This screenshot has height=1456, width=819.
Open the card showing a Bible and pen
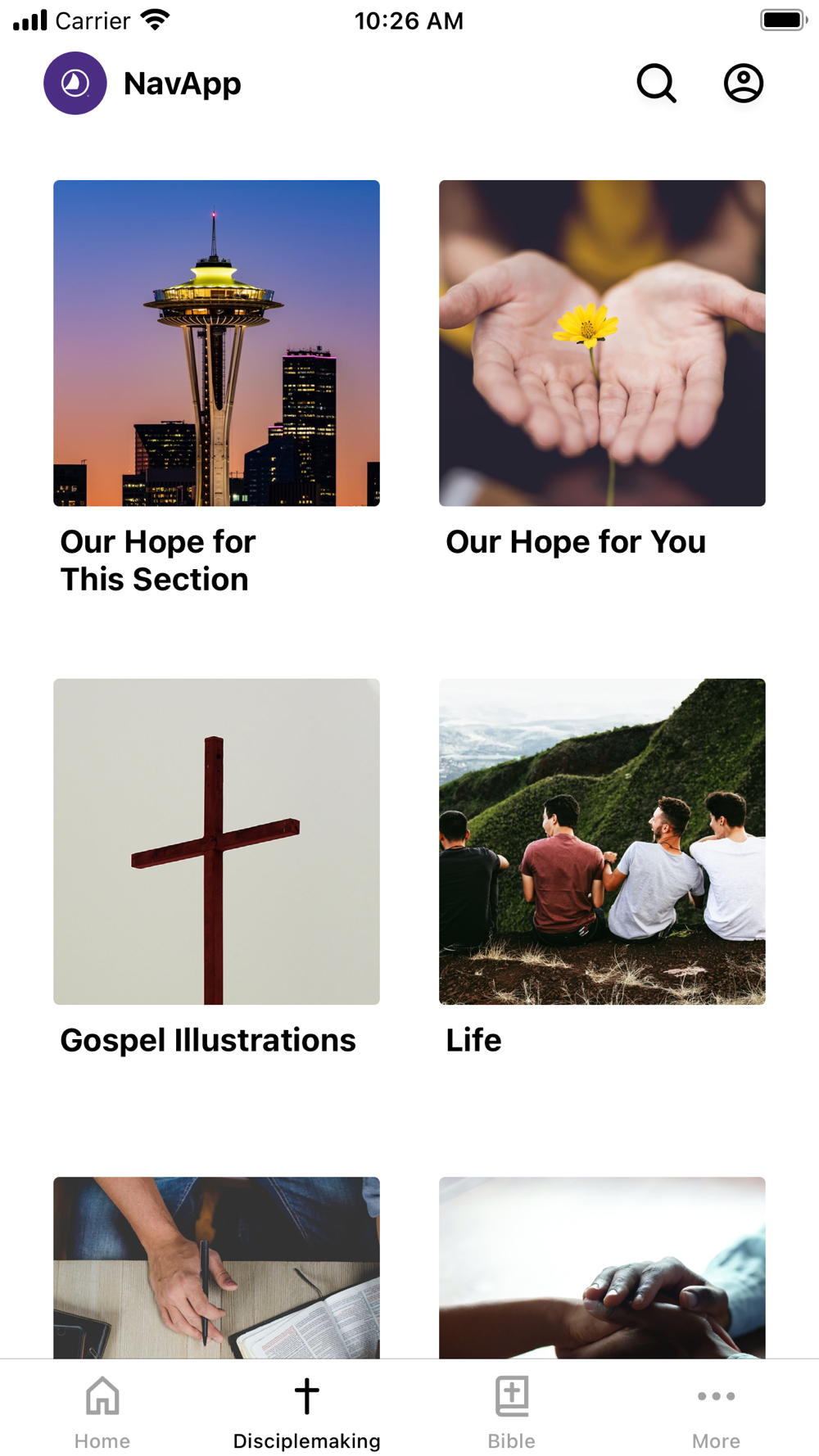tap(216, 1268)
